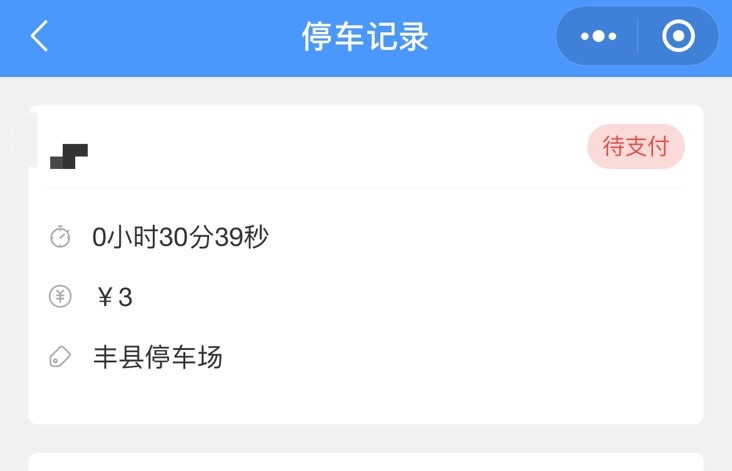Go back from 停车记录 page
This screenshot has height=471, width=732.
39,37
